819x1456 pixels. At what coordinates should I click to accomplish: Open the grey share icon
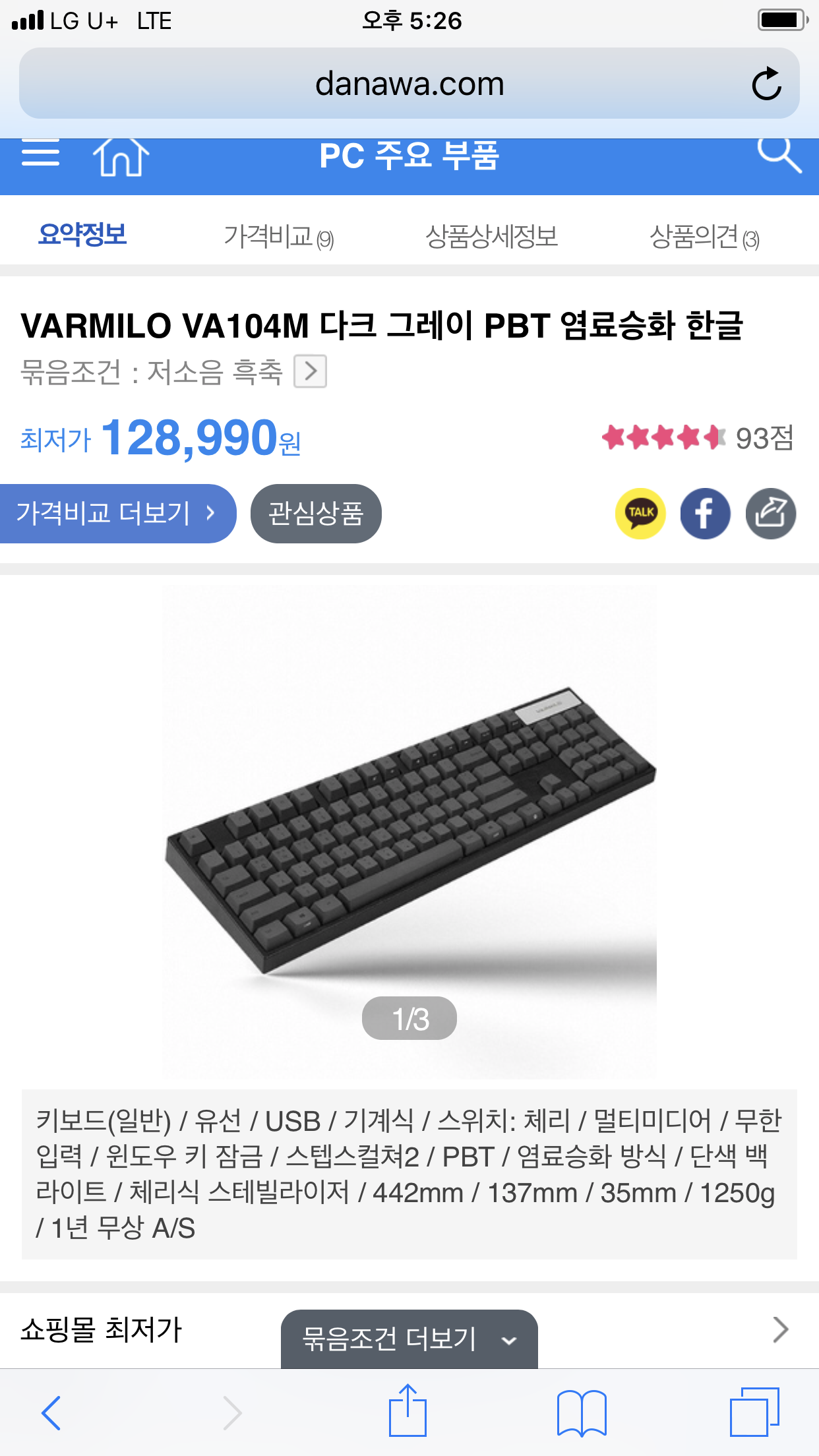(770, 514)
